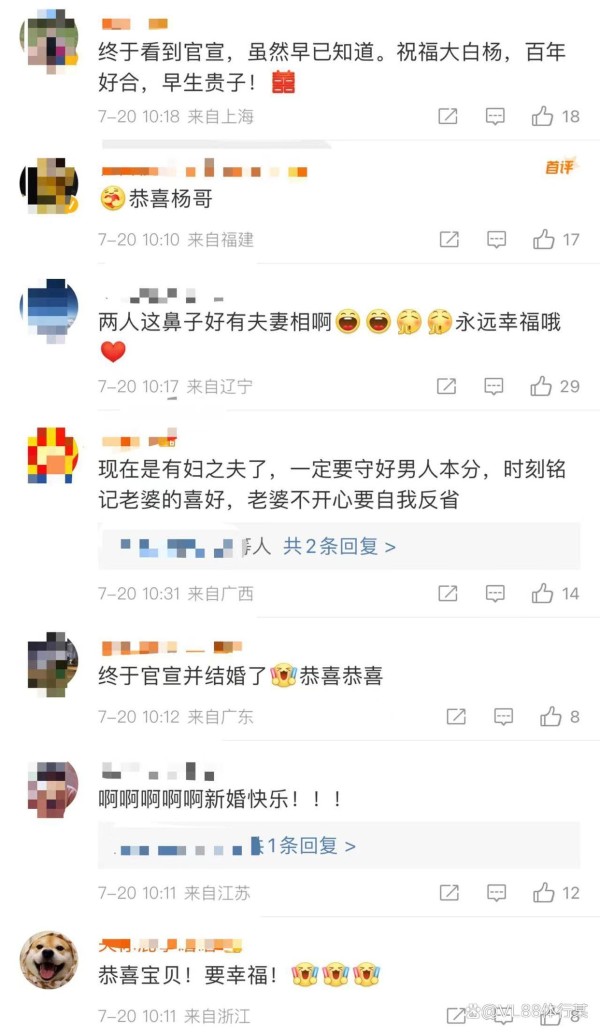Like the 有妇之夫 comment from 广西
This screenshot has height=1032, width=600.
(x=543, y=594)
